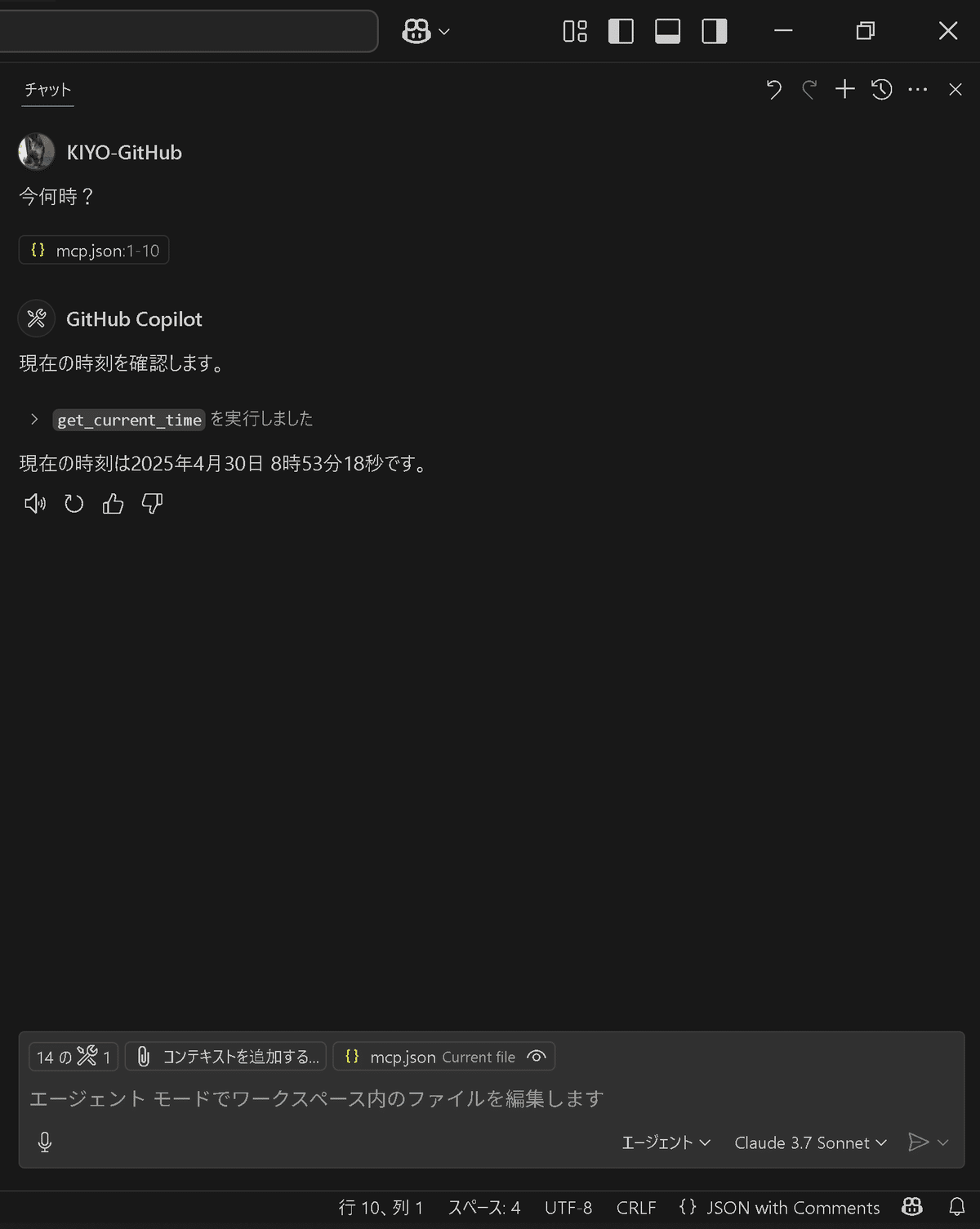980x1229 pixels.
Task: Start a new chat session
Action: [844, 90]
